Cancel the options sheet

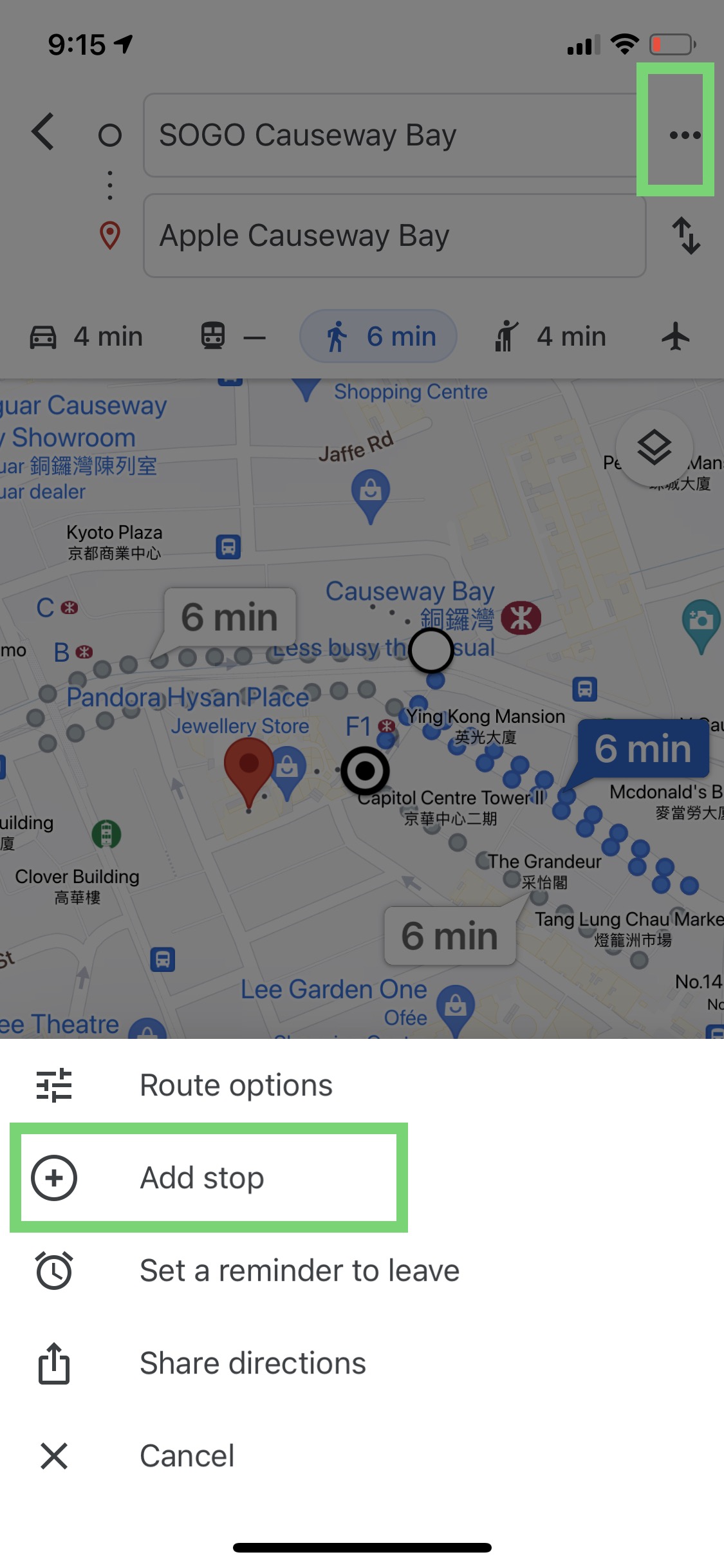pyautogui.click(x=187, y=1456)
